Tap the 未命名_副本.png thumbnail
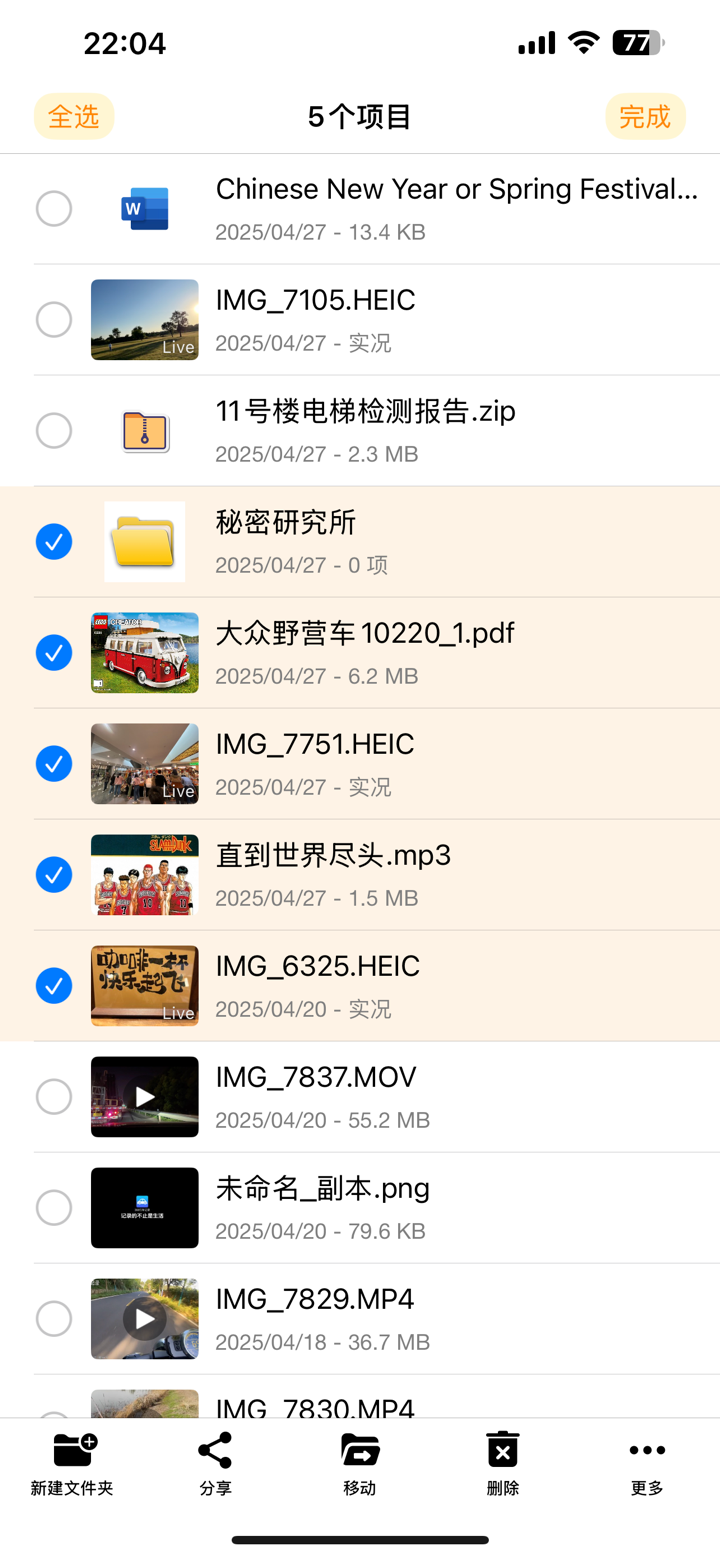 (144, 1207)
